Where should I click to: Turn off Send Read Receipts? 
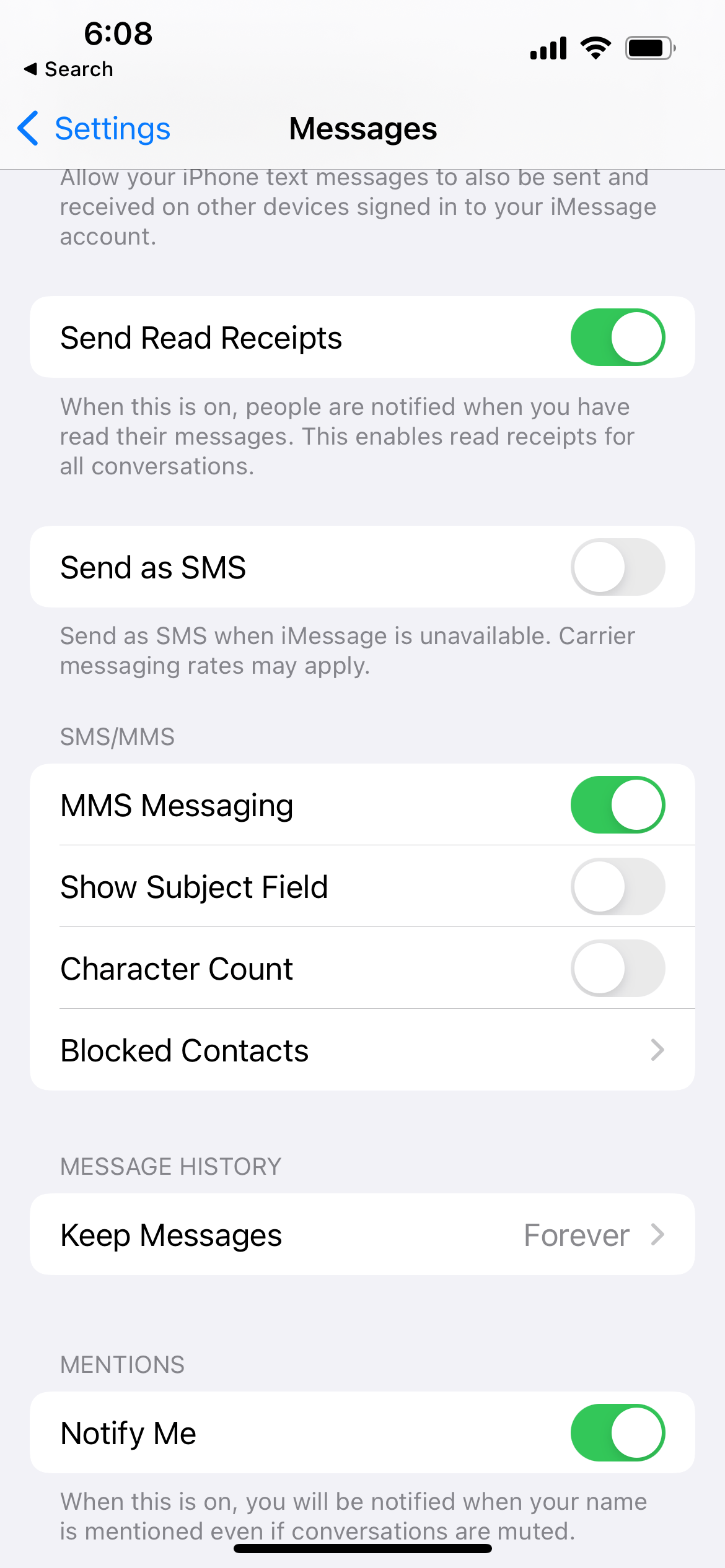point(617,338)
